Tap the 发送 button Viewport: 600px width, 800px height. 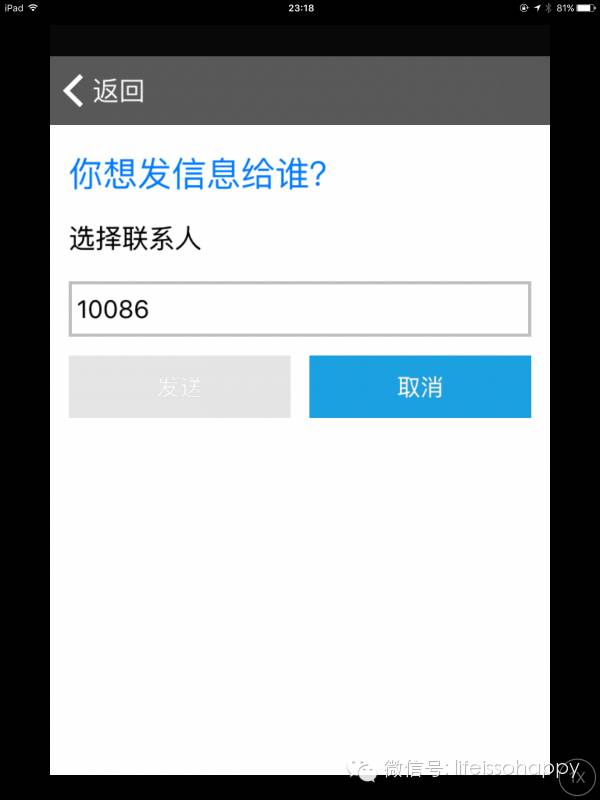[180, 387]
